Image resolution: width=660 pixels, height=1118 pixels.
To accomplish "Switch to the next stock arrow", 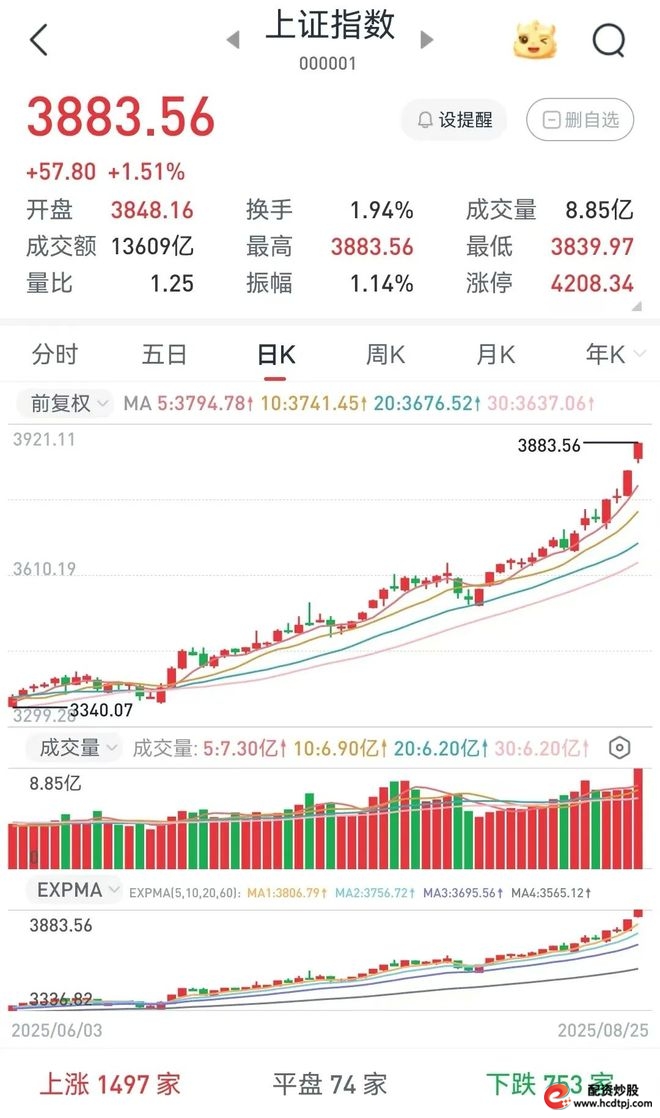I will point(427,40).
